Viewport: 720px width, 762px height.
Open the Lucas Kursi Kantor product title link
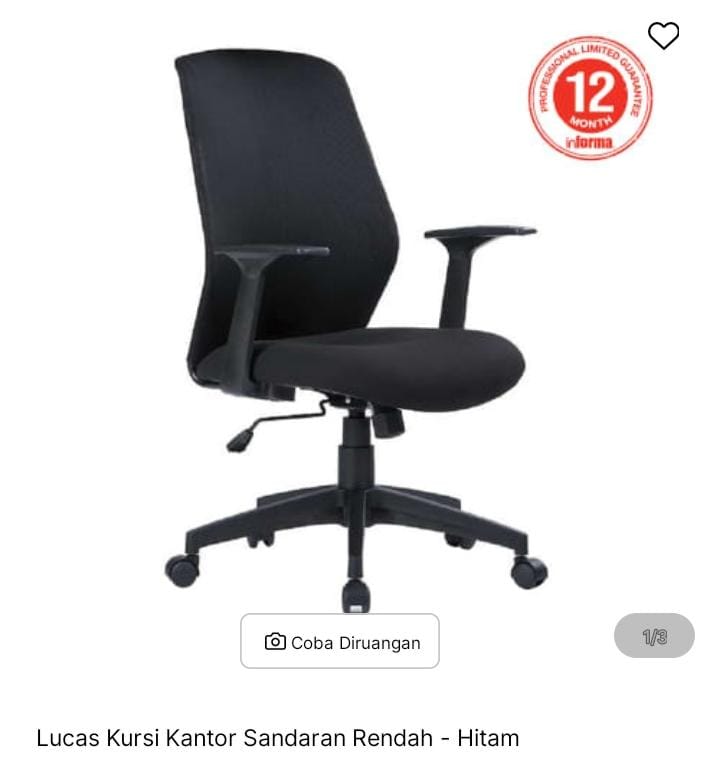pyautogui.click(x=276, y=739)
